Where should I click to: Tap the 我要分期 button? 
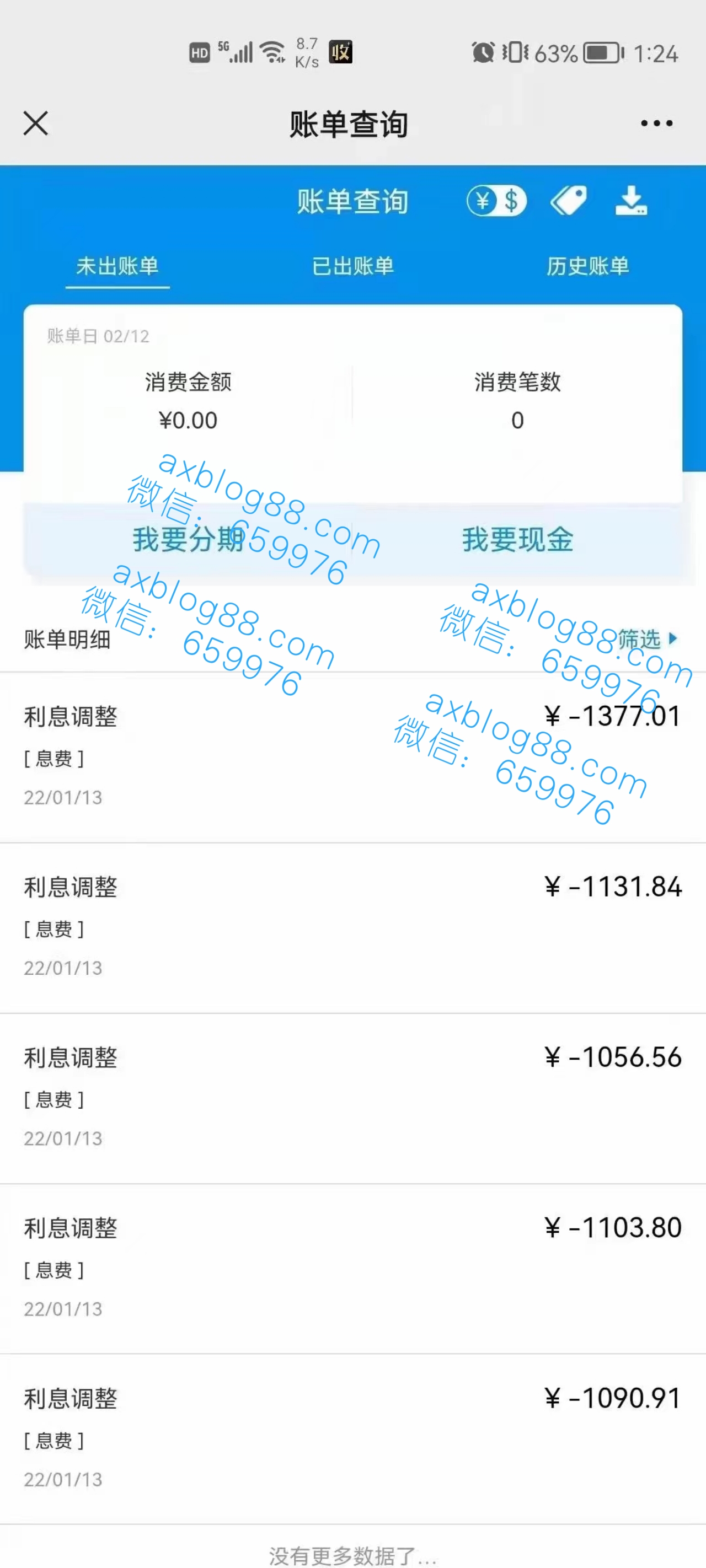pyautogui.click(x=188, y=539)
